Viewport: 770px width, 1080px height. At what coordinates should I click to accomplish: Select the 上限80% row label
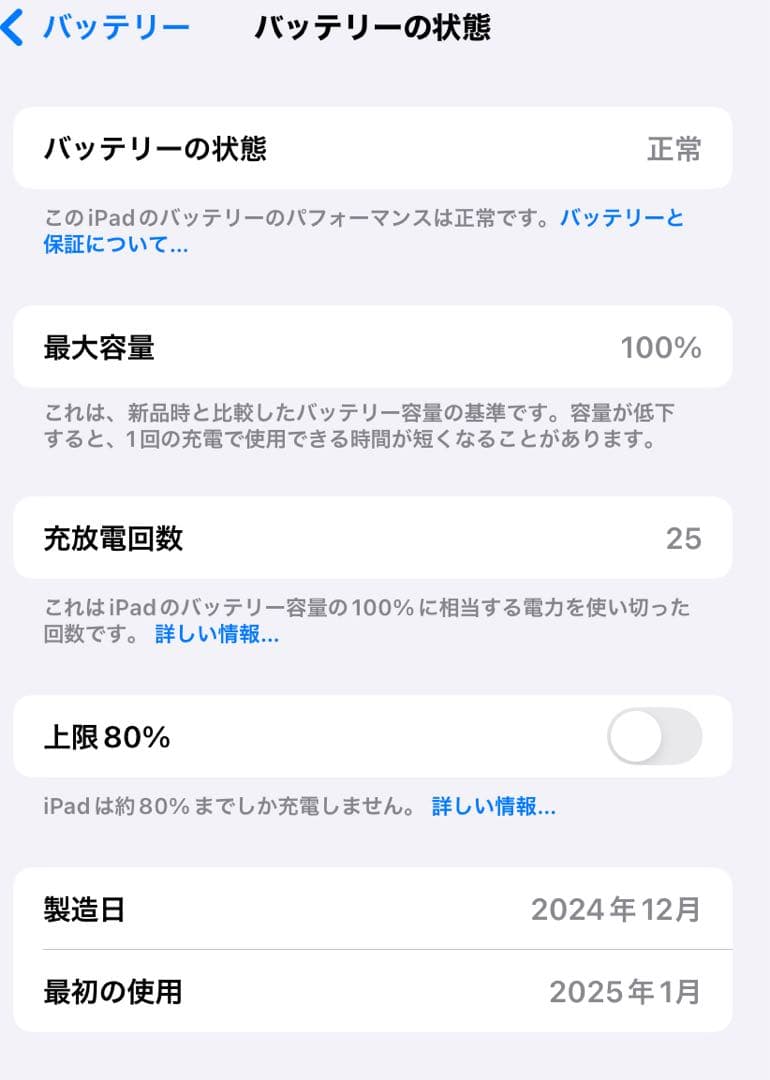[x=103, y=736]
